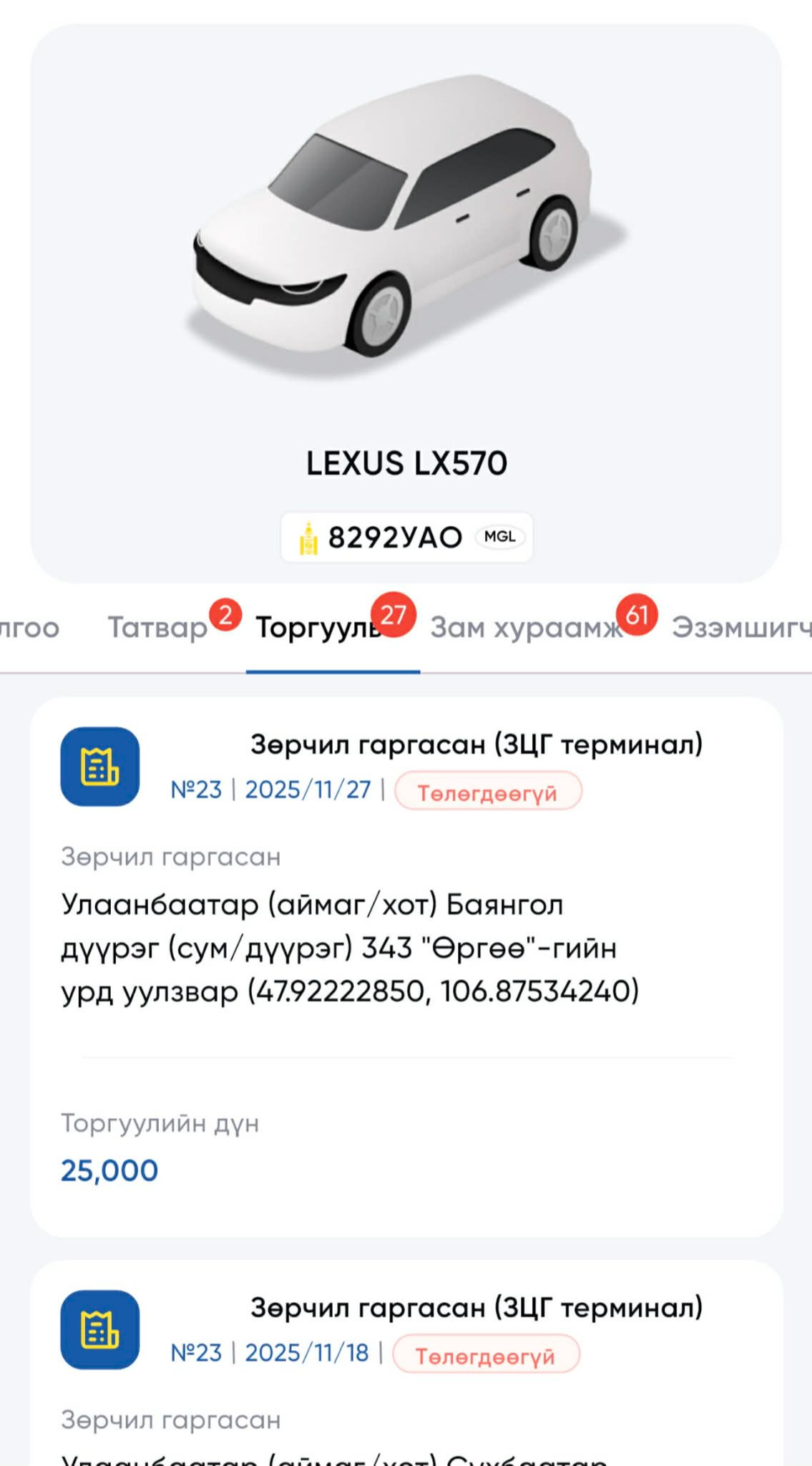Open the fine card dated 2025/11/18
Viewport: 812px width, 1466px height.
tap(406, 1360)
